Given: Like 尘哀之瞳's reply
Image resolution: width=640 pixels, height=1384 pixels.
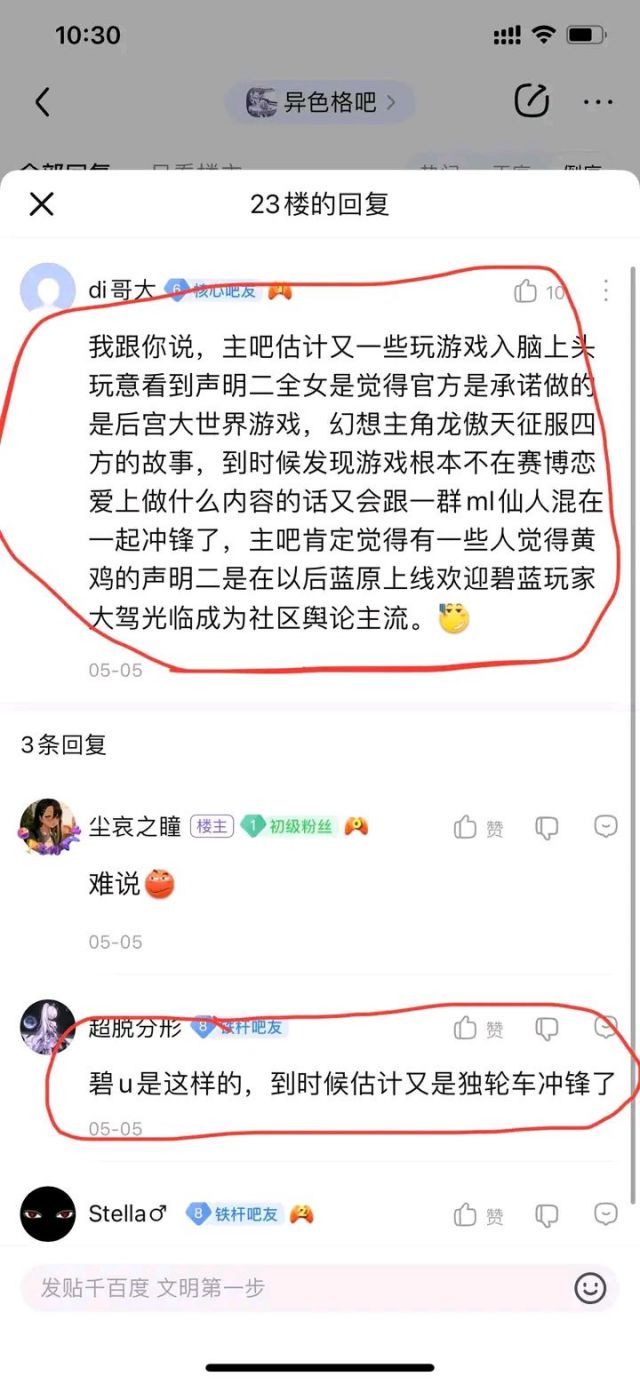Looking at the screenshot, I should click(x=466, y=827).
